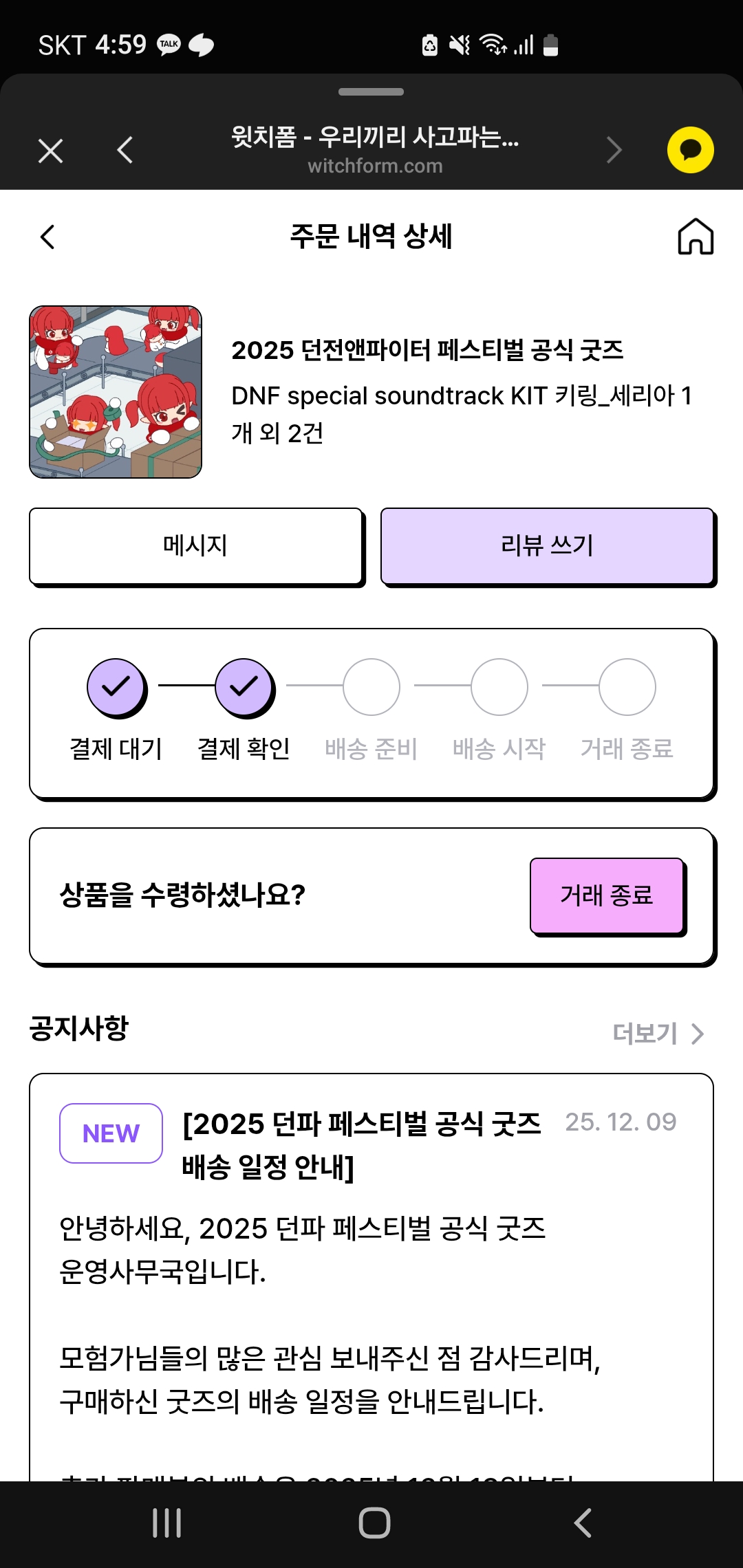
Task: Open the 2025 던전앤파이터 페스티벌 goods thumbnail
Action: [x=116, y=392]
